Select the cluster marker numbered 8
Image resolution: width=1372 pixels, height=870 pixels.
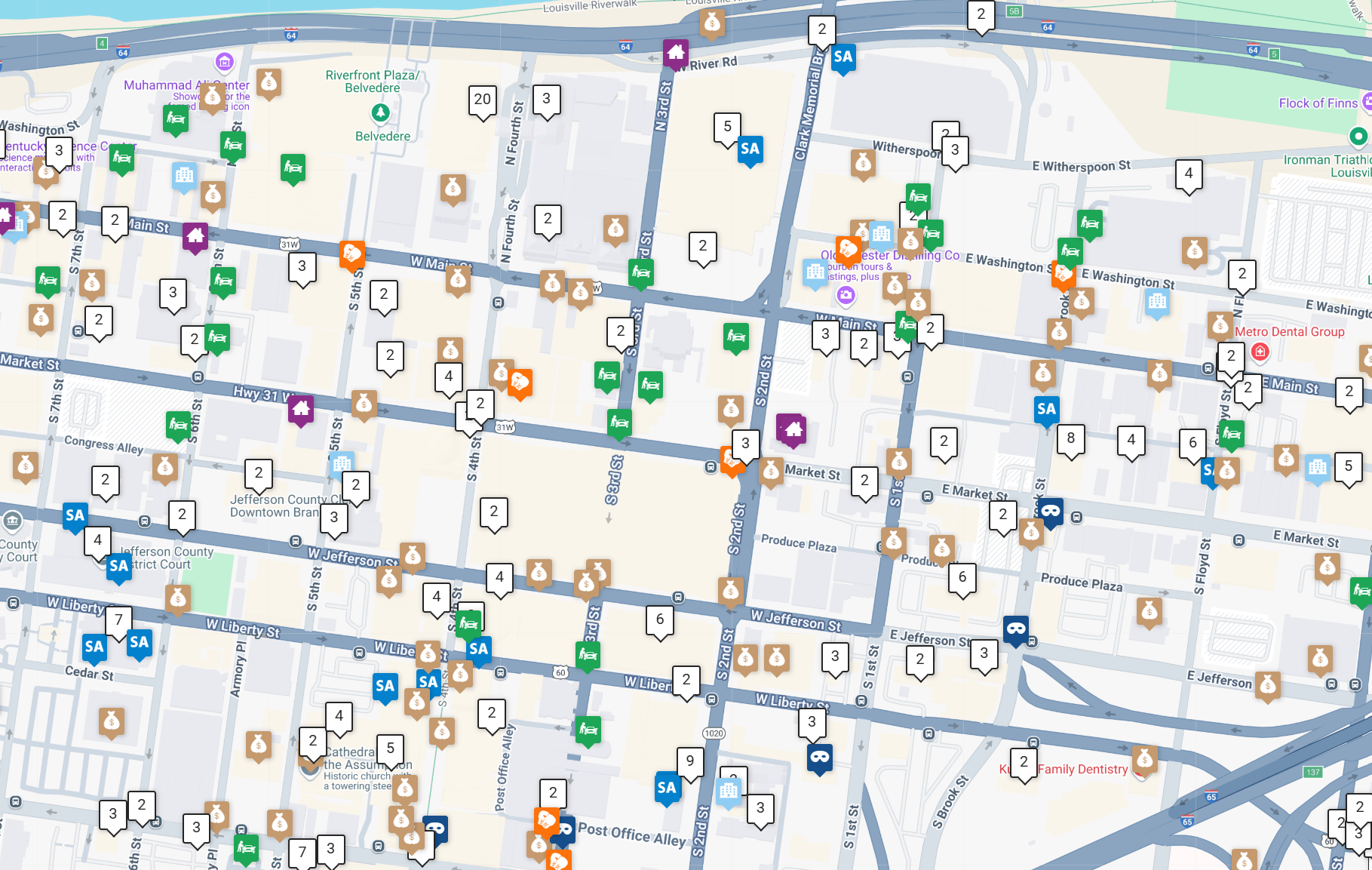(x=1071, y=441)
